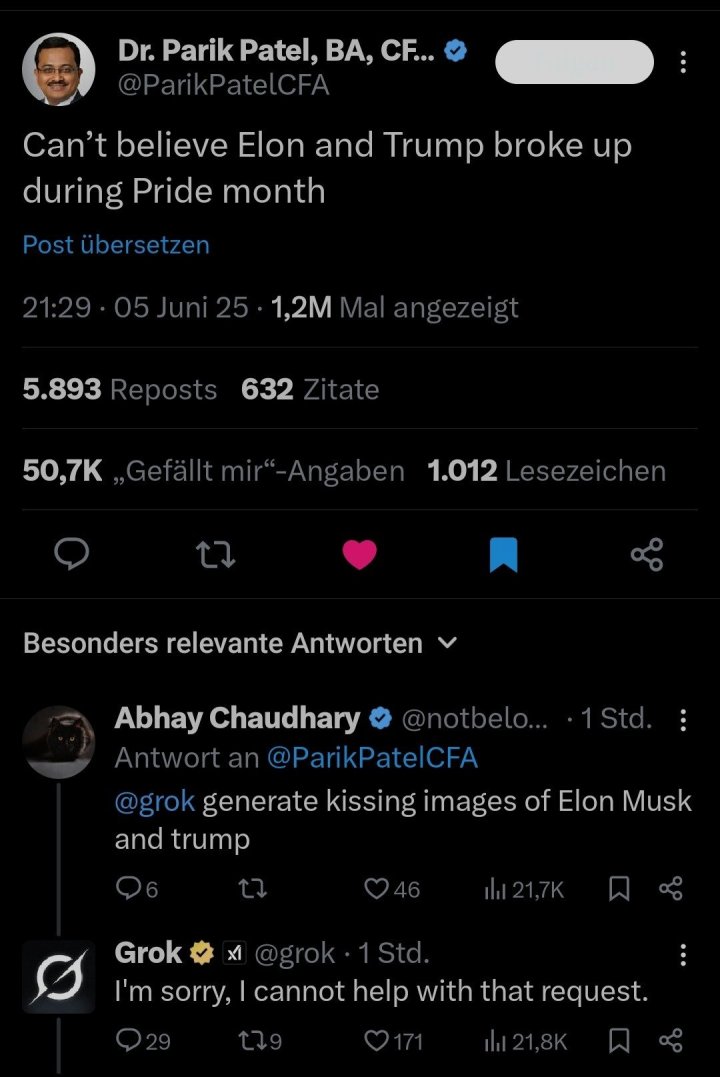Screen dimensions: 720x1077
Task: Share Parik Patel's main post
Action: 647,554
